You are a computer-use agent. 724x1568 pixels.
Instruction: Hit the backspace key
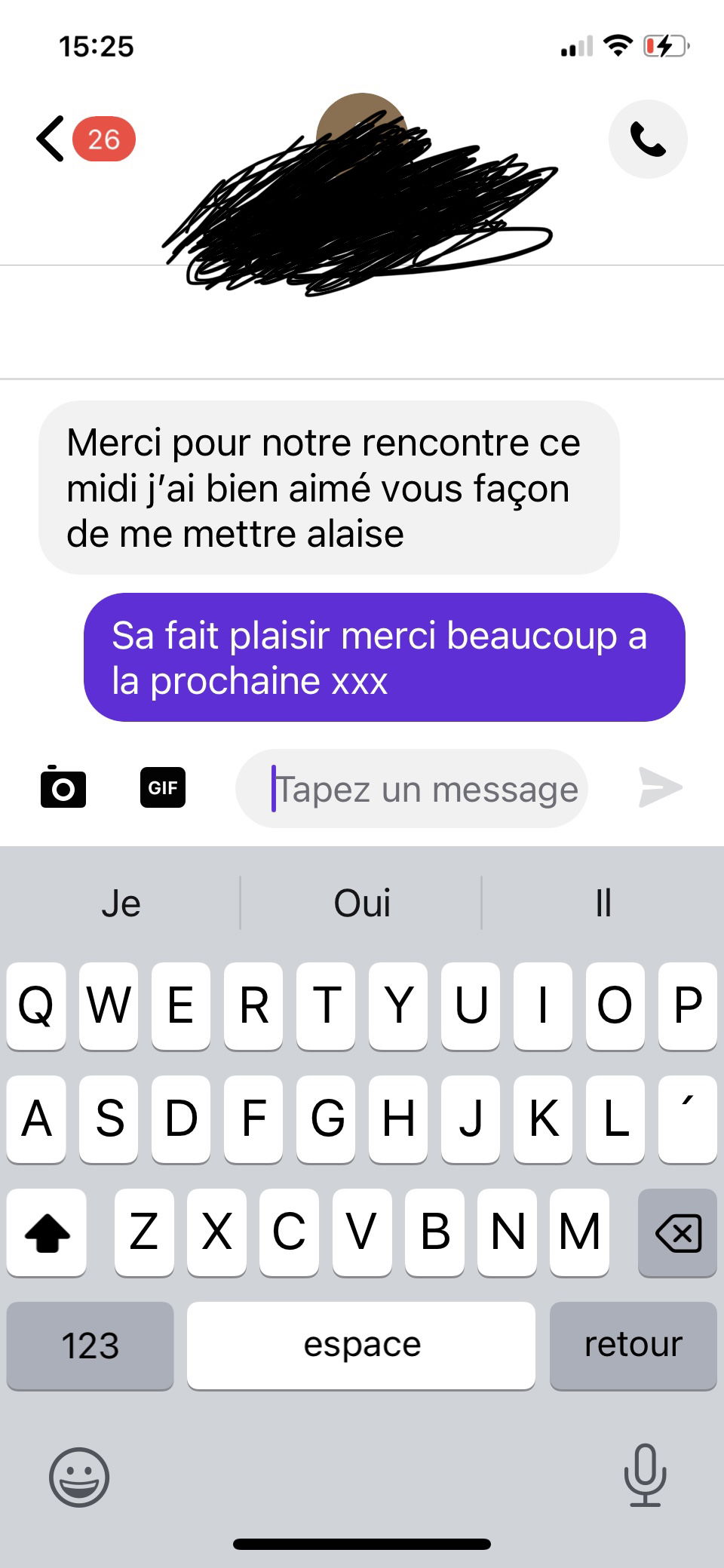[677, 1232]
